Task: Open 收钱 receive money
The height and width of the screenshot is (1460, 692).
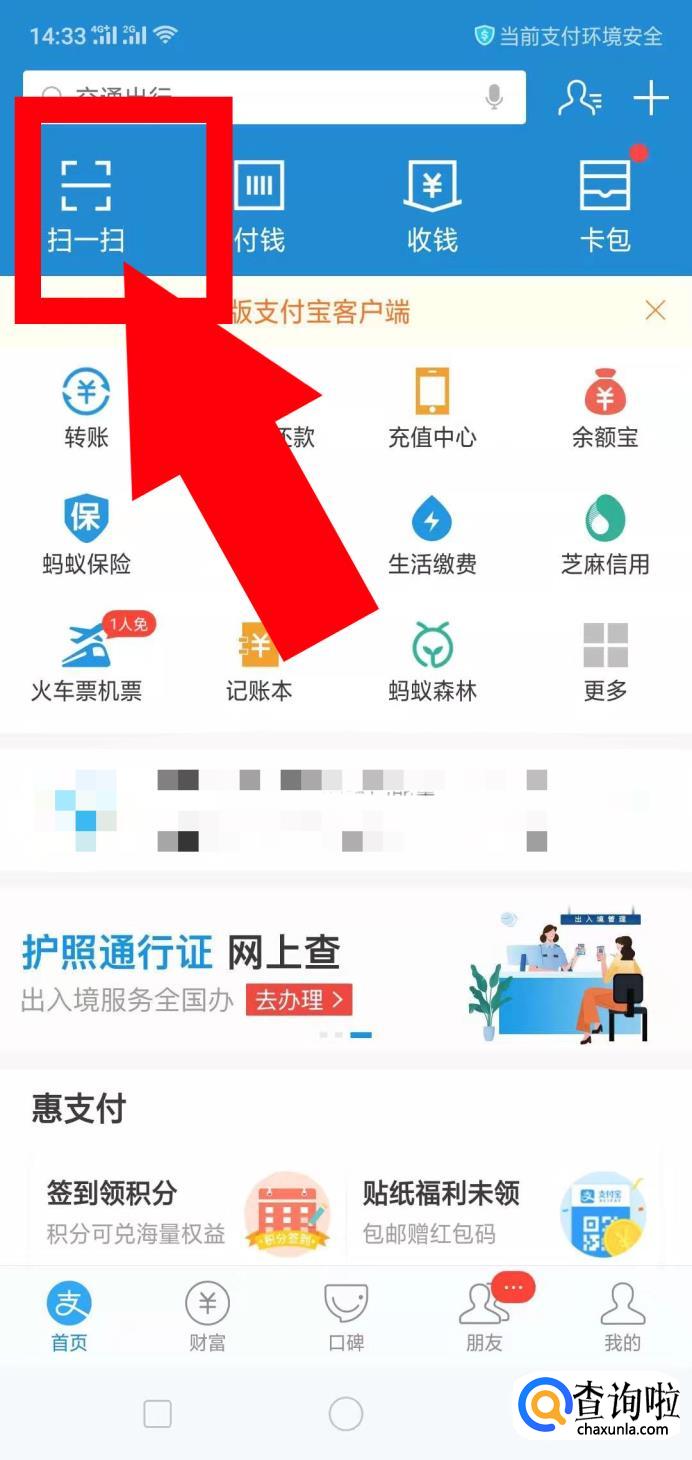Action: (x=432, y=205)
